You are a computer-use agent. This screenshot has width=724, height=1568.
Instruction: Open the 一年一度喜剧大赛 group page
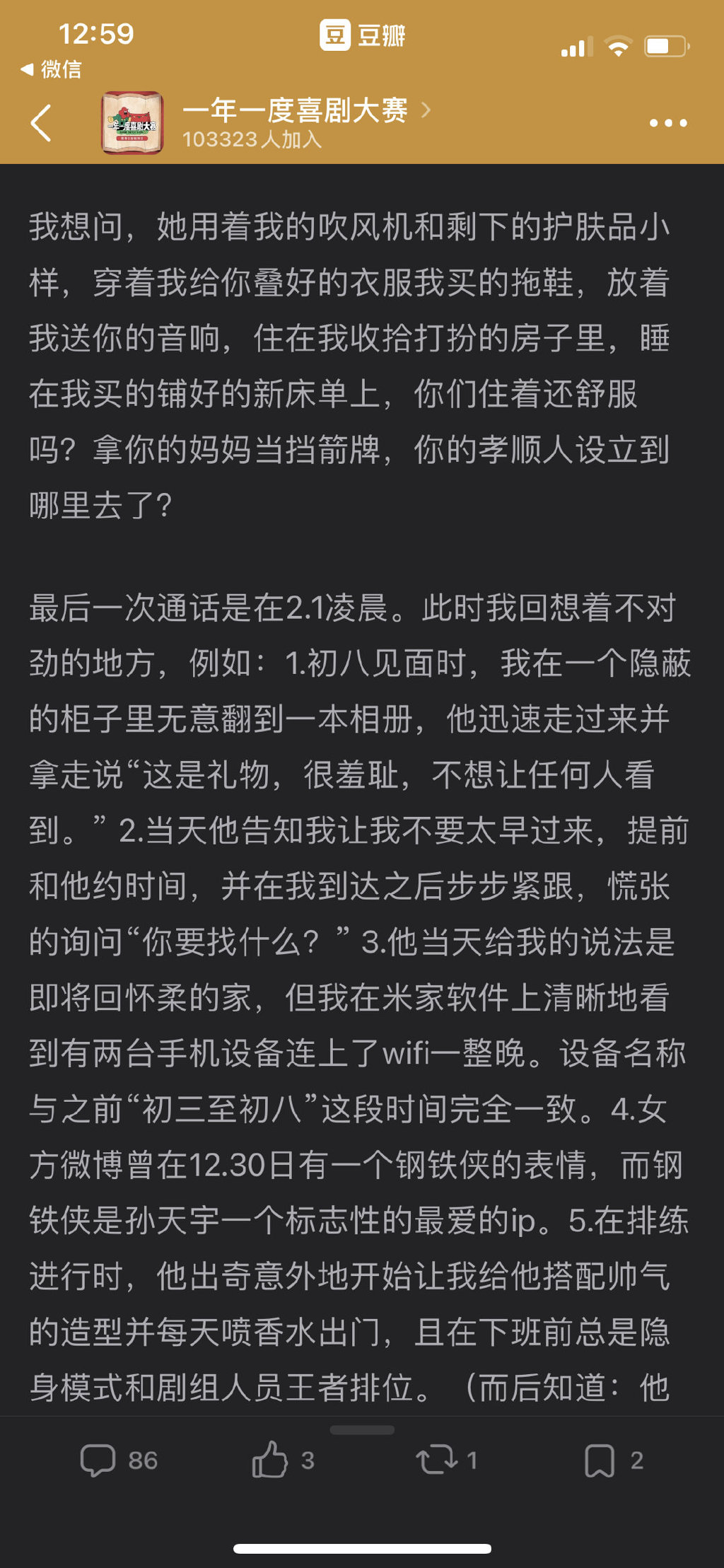(296, 110)
